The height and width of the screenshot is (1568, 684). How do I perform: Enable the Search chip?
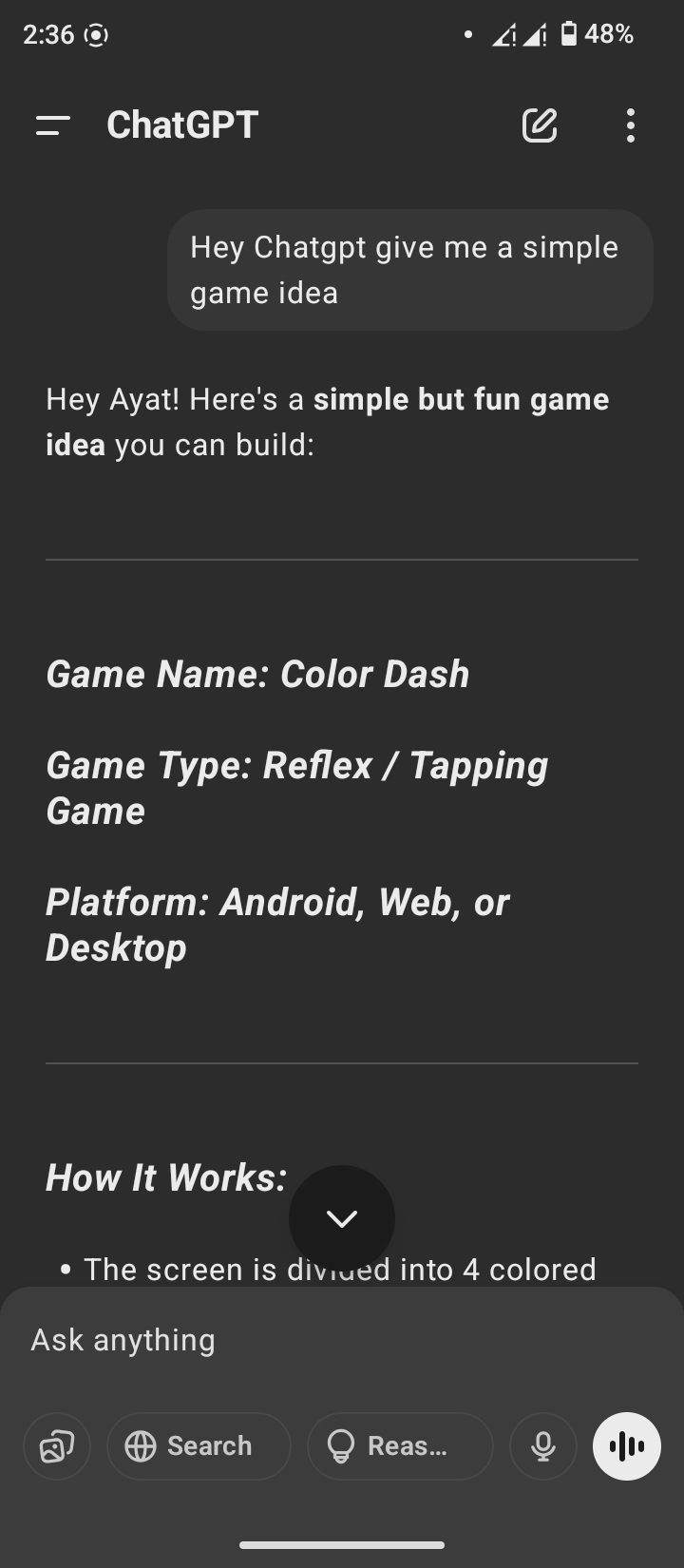point(199,1446)
